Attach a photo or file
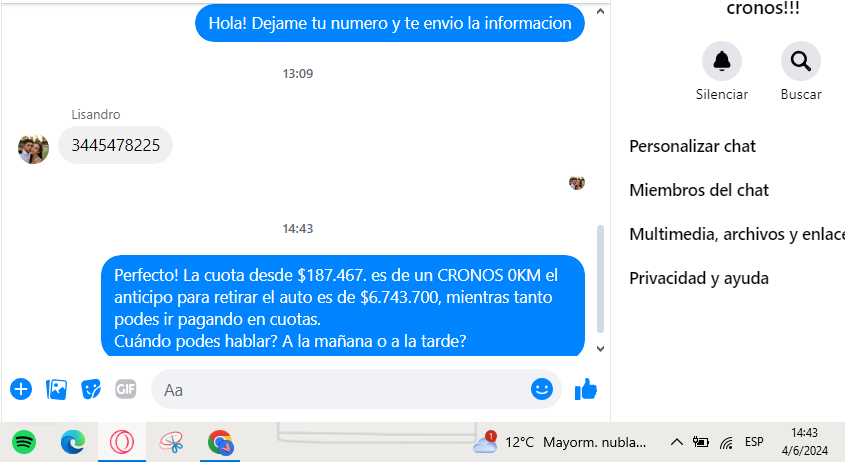This screenshot has height=462, width=845. click(57, 389)
